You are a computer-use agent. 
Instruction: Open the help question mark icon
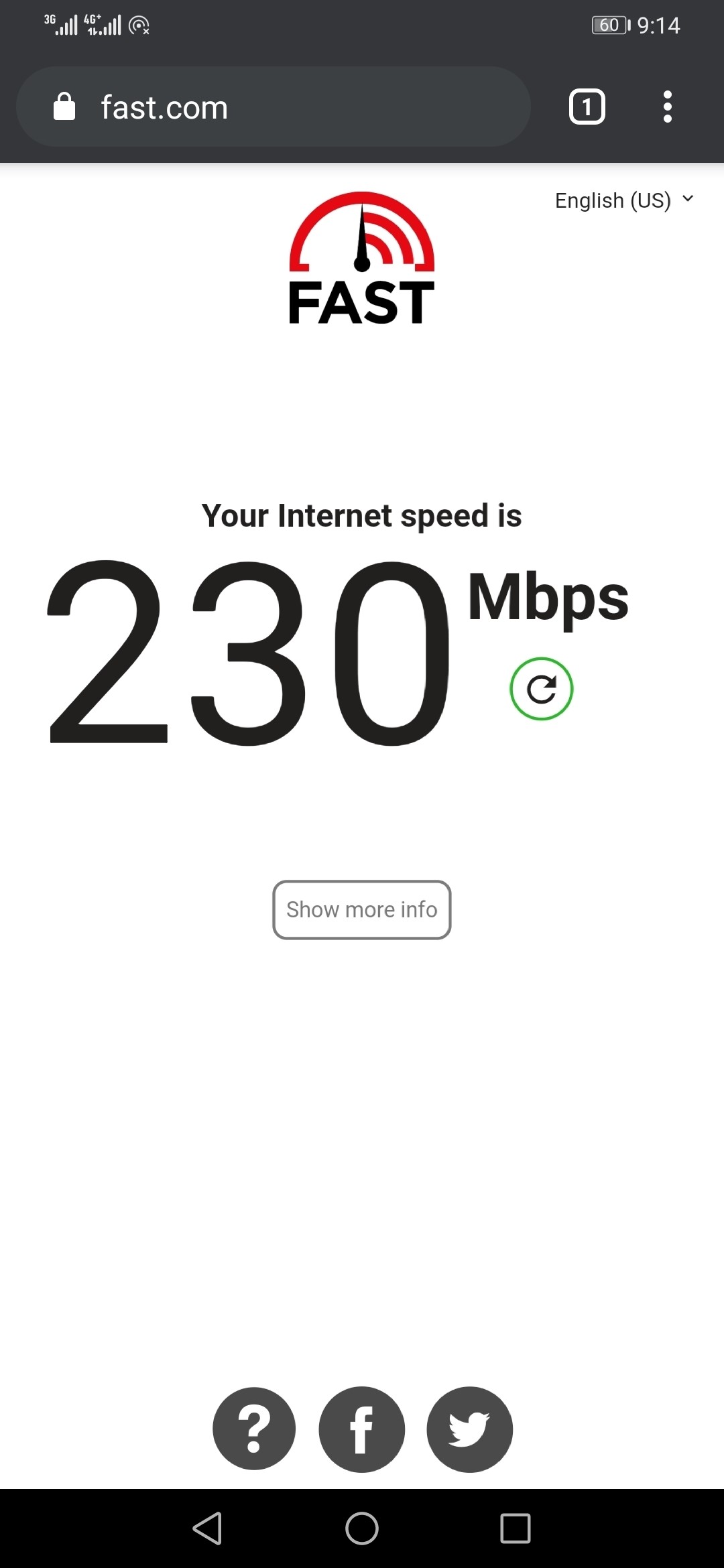[254, 1429]
